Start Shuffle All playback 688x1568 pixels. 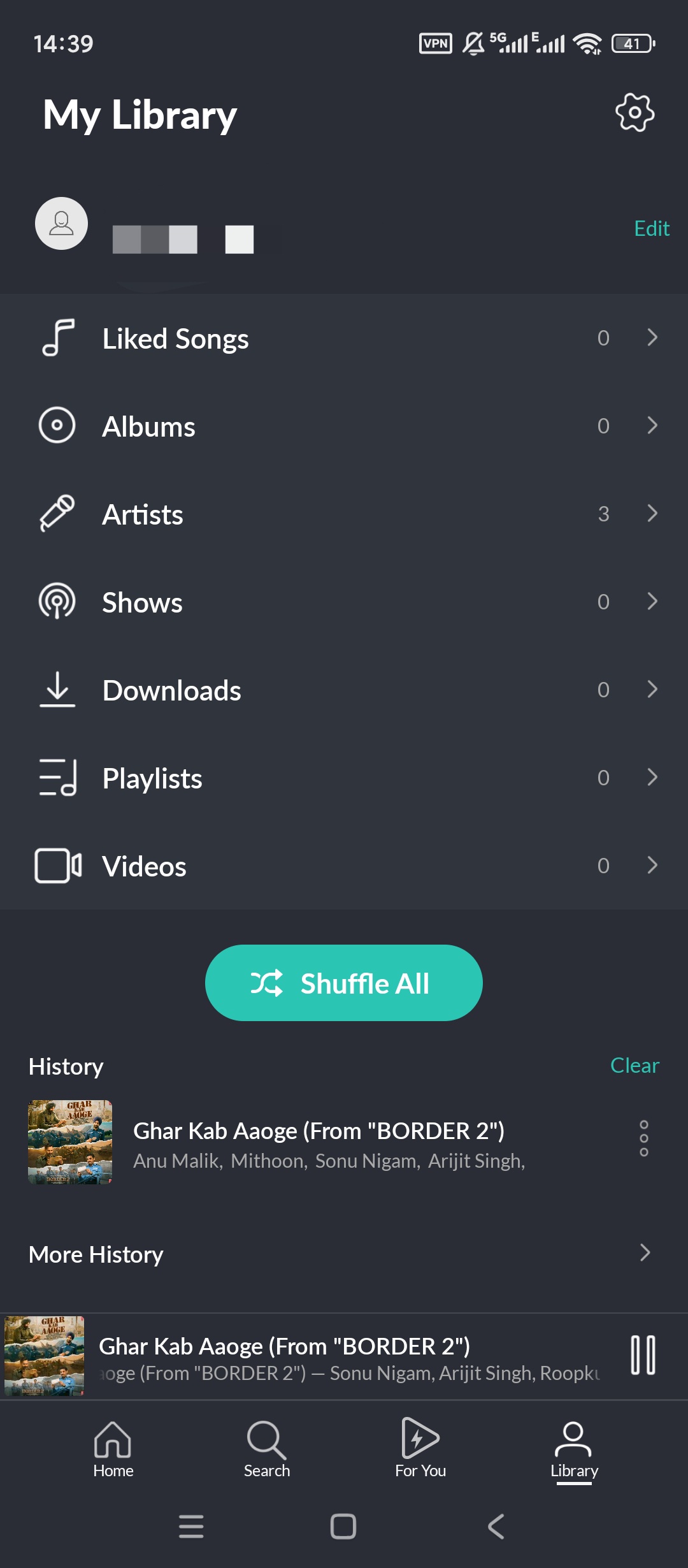(344, 983)
